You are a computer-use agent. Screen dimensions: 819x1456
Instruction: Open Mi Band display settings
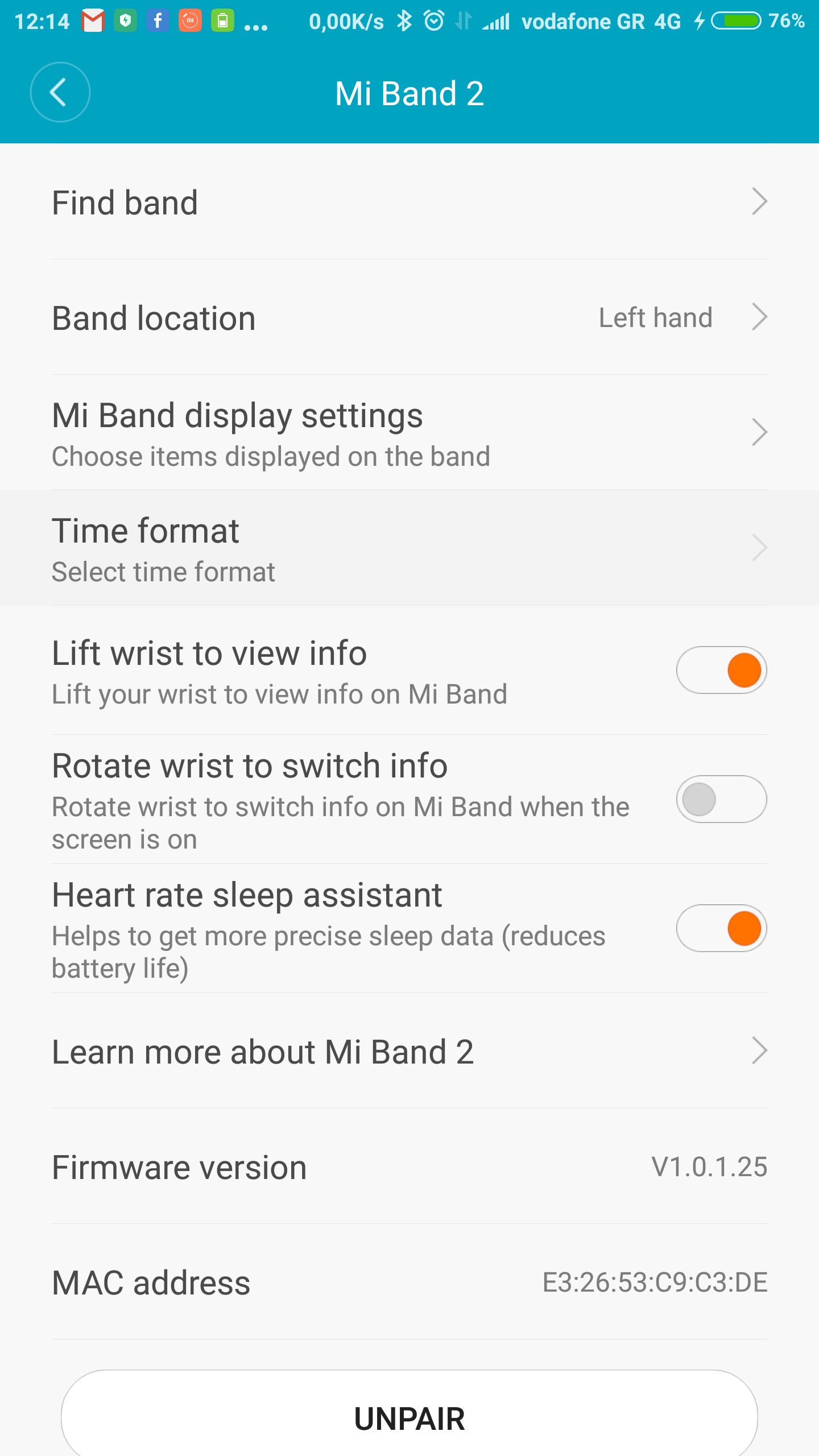point(409,433)
